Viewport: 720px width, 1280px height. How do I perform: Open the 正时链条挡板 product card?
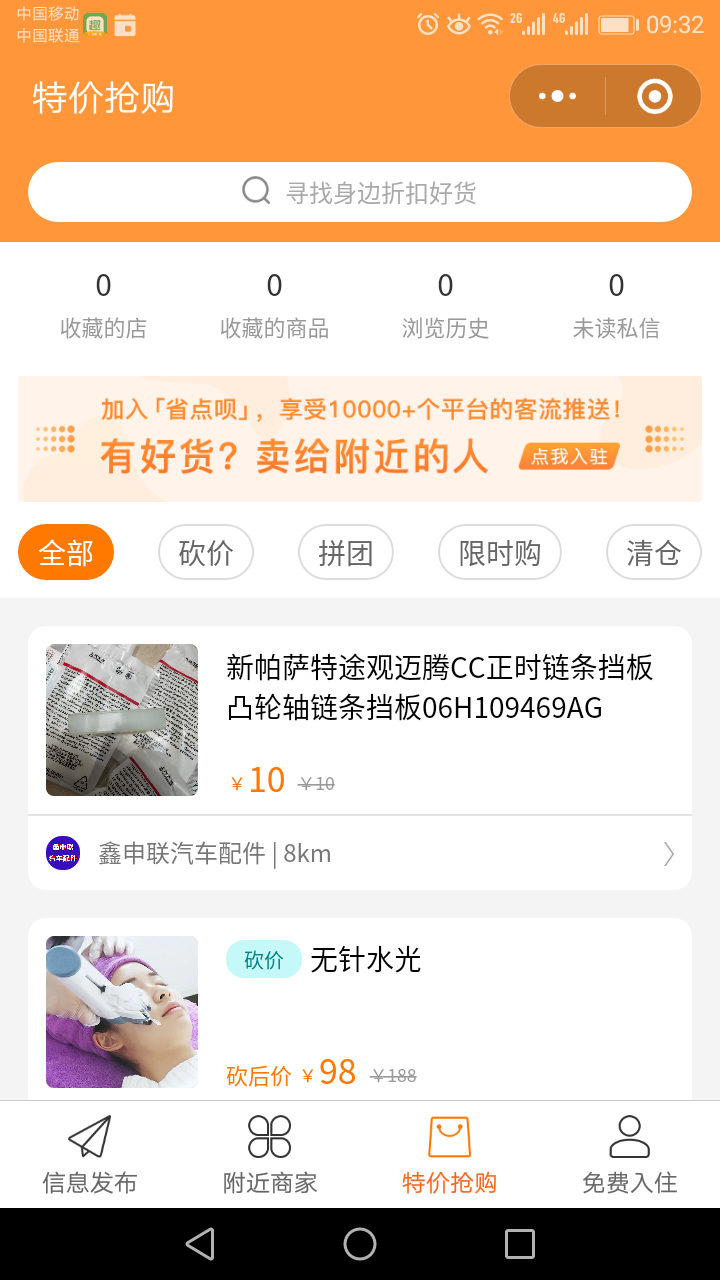(360, 720)
